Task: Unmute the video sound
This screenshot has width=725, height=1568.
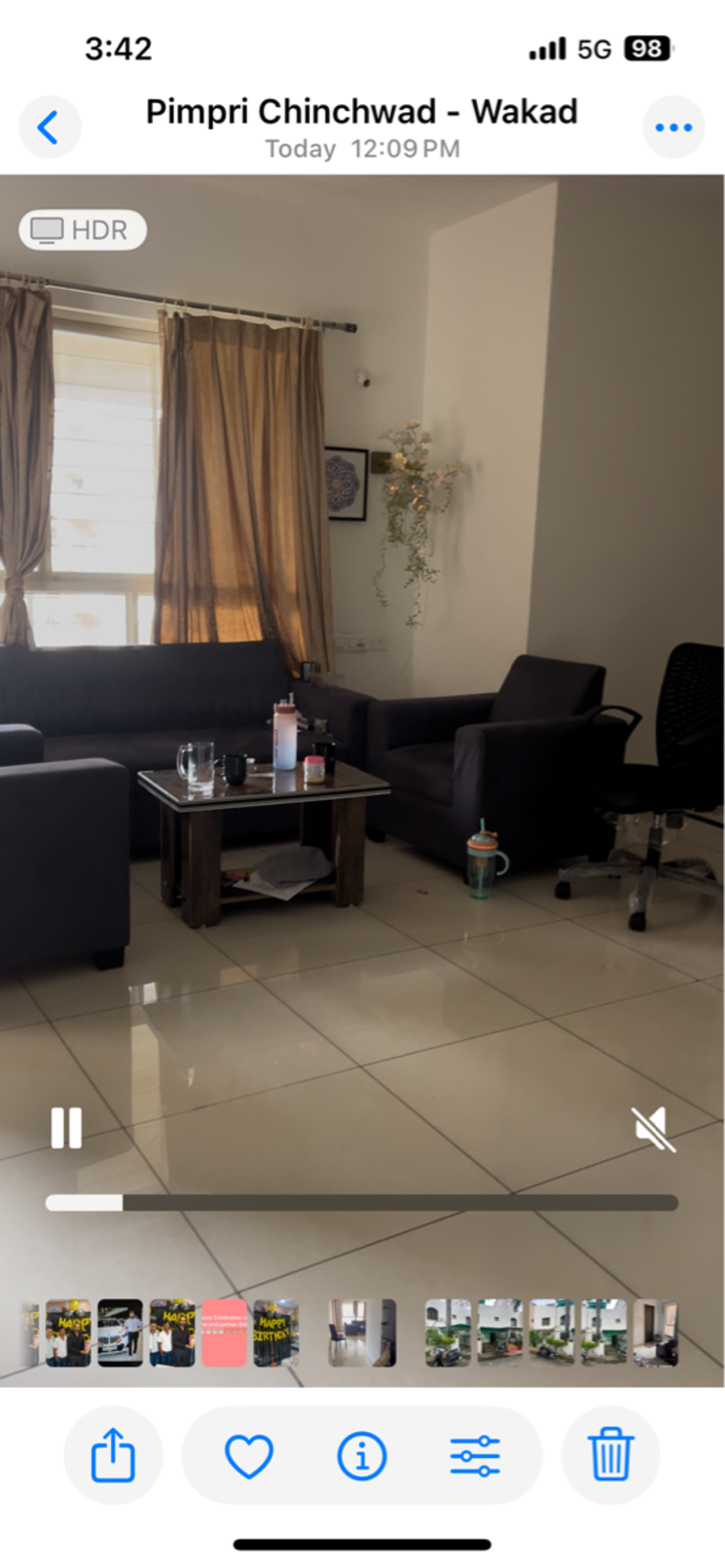Action: tap(652, 1129)
